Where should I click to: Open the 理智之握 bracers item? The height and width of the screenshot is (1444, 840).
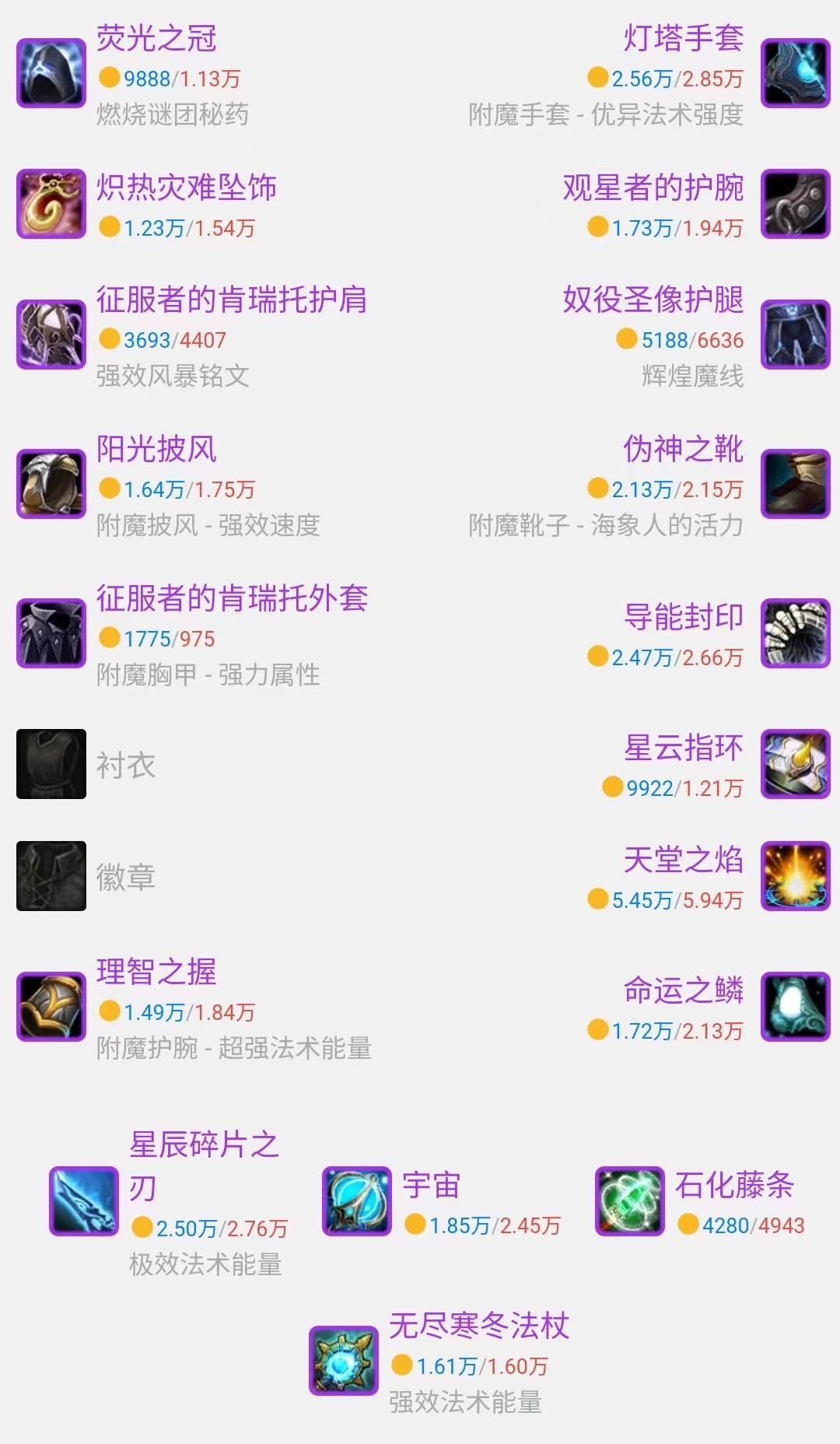click(51, 1007)
